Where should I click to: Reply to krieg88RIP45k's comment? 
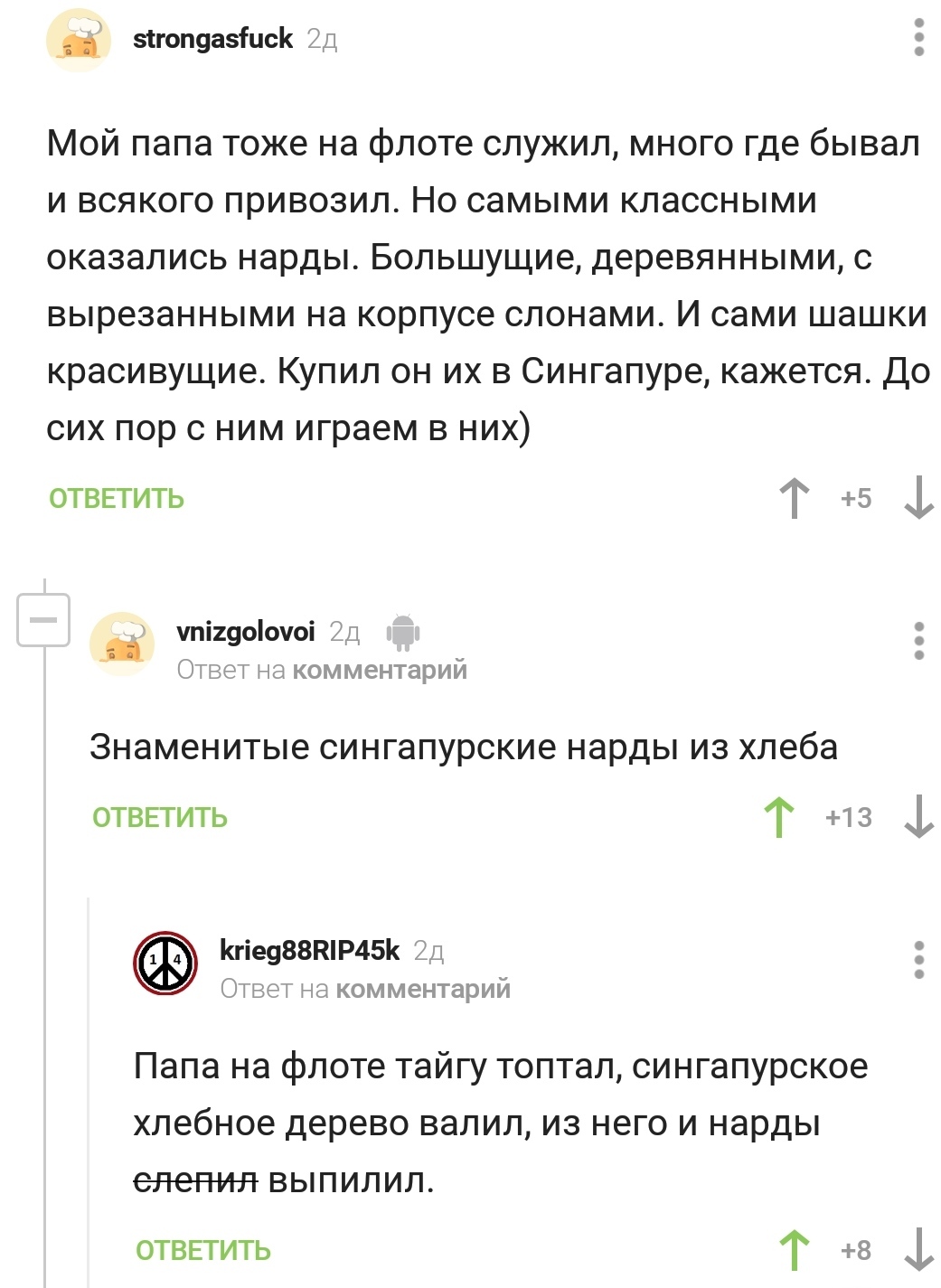[203, 1250]
